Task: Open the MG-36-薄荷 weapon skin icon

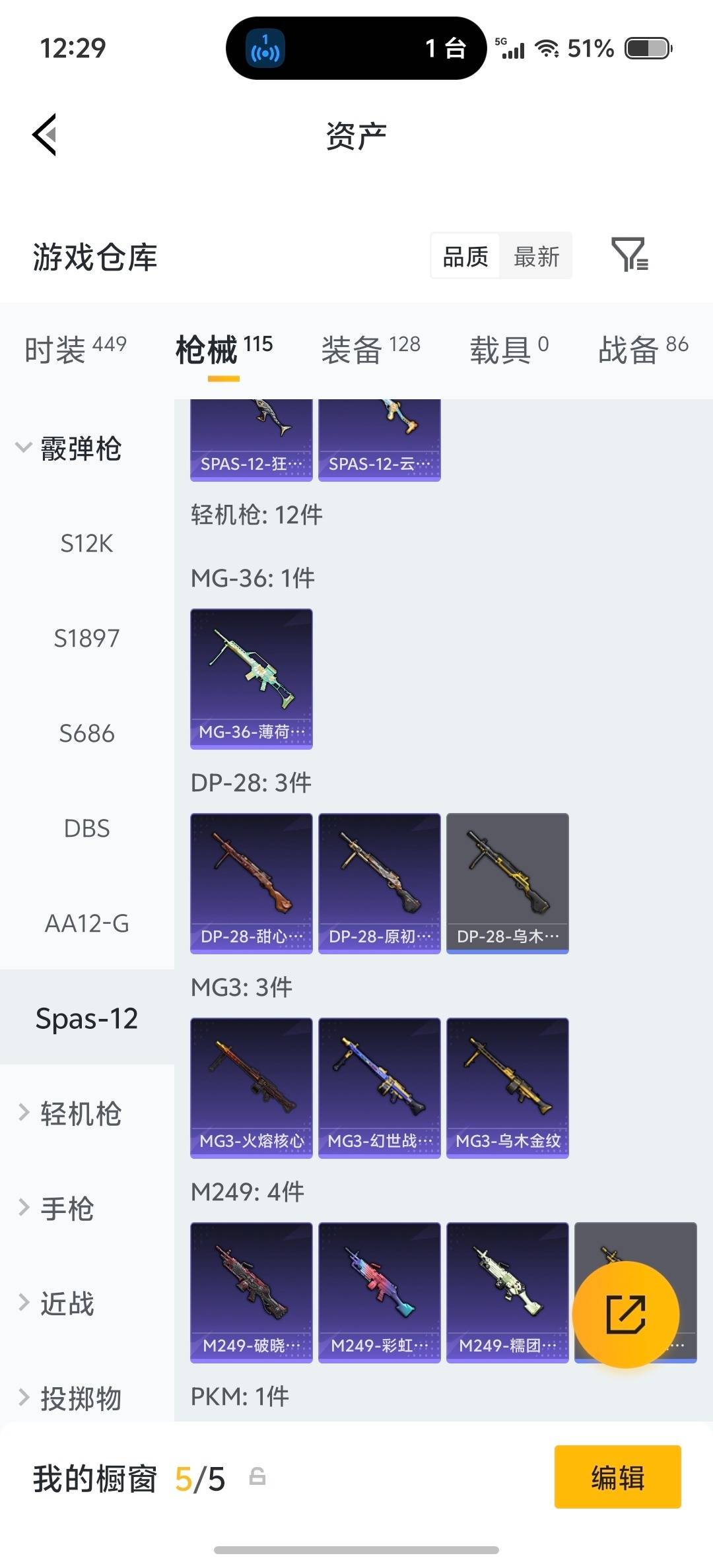Action: click(x=251, y=678)
